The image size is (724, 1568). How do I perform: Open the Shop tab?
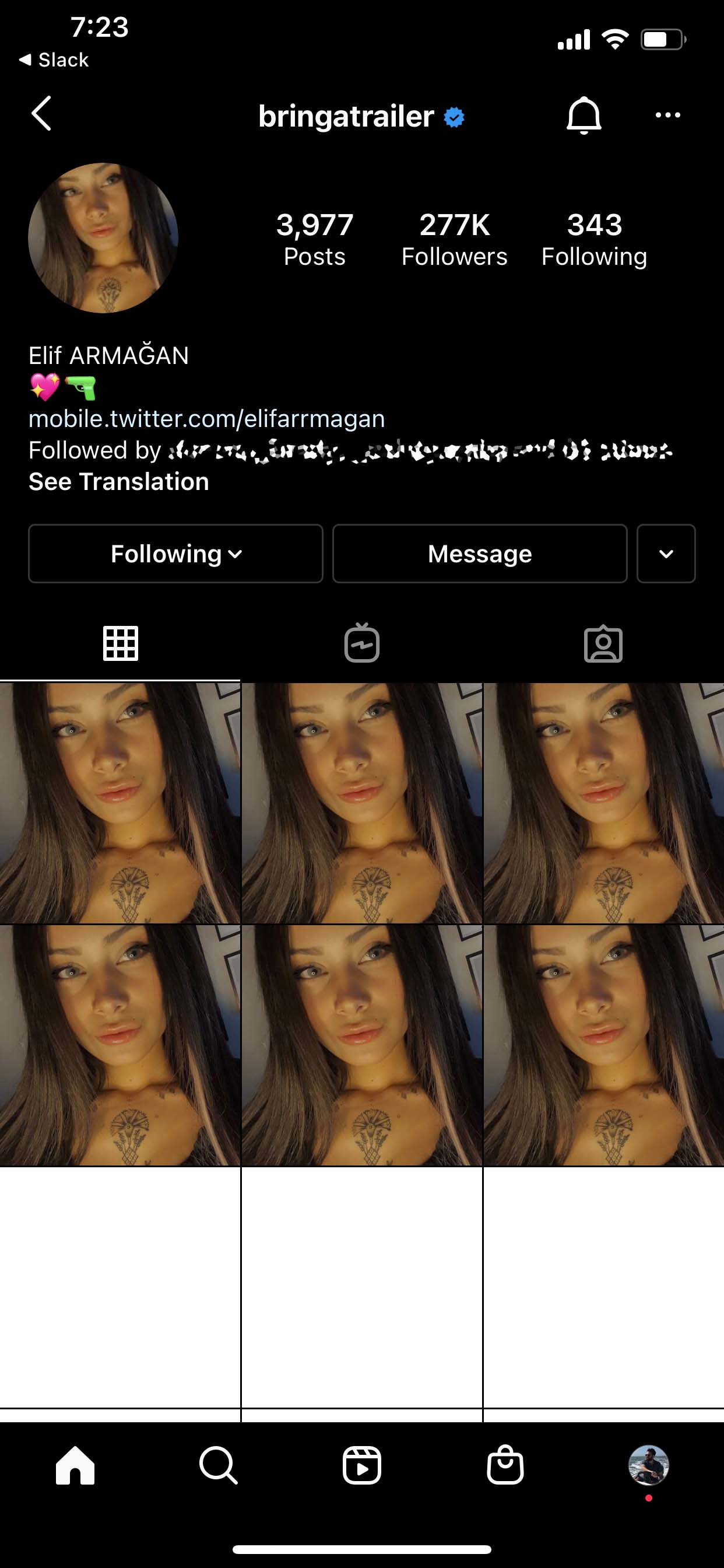(505, 1466)
